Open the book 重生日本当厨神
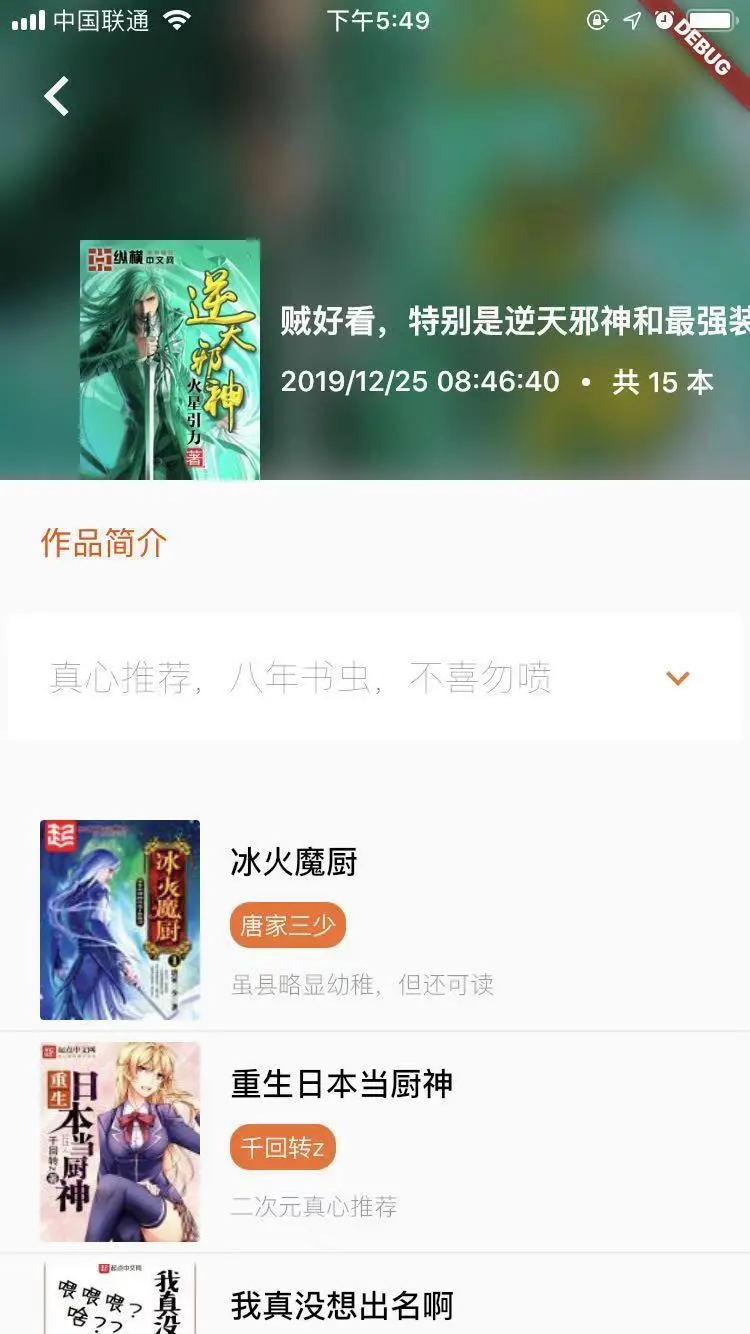 pos(341,1084)
